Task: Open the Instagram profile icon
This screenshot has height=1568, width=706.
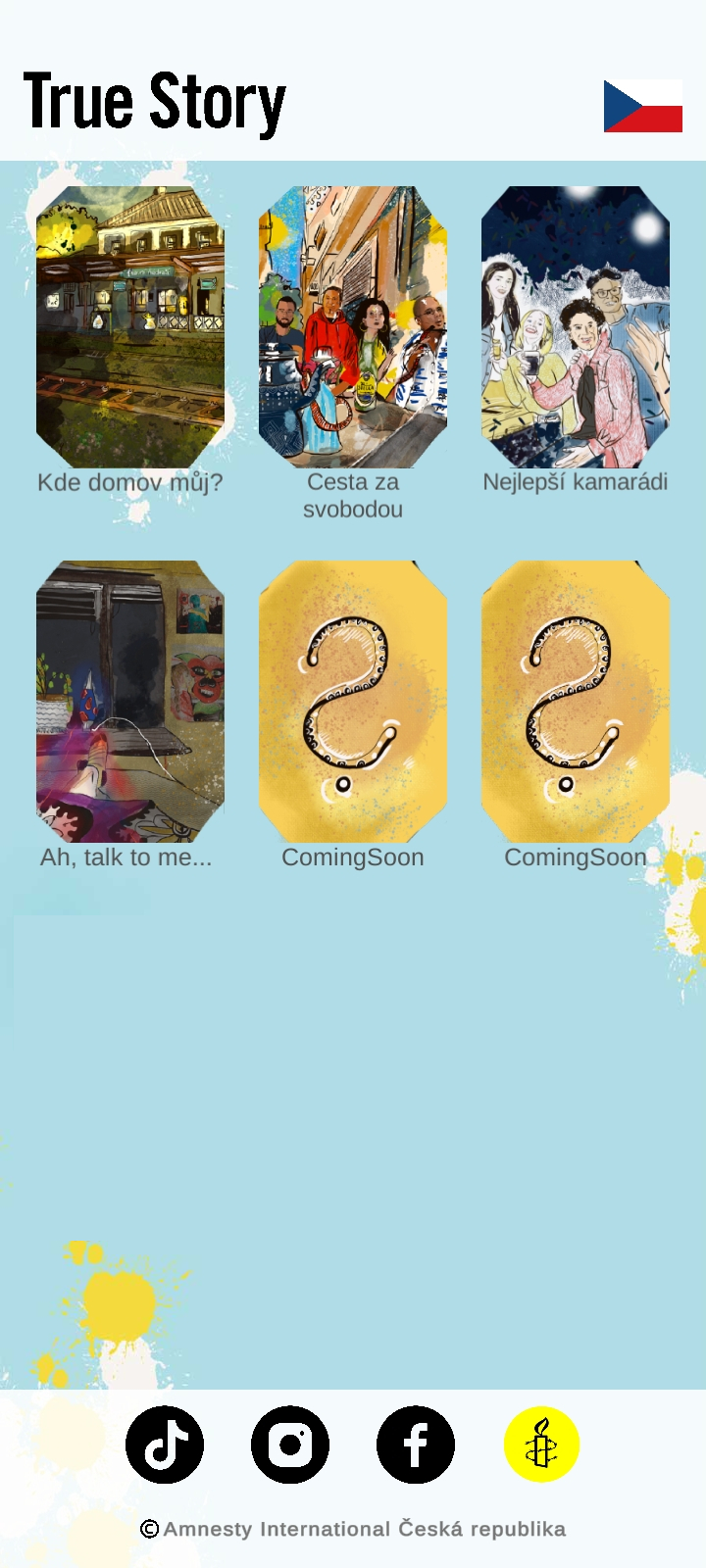Action: point(290,1445)
